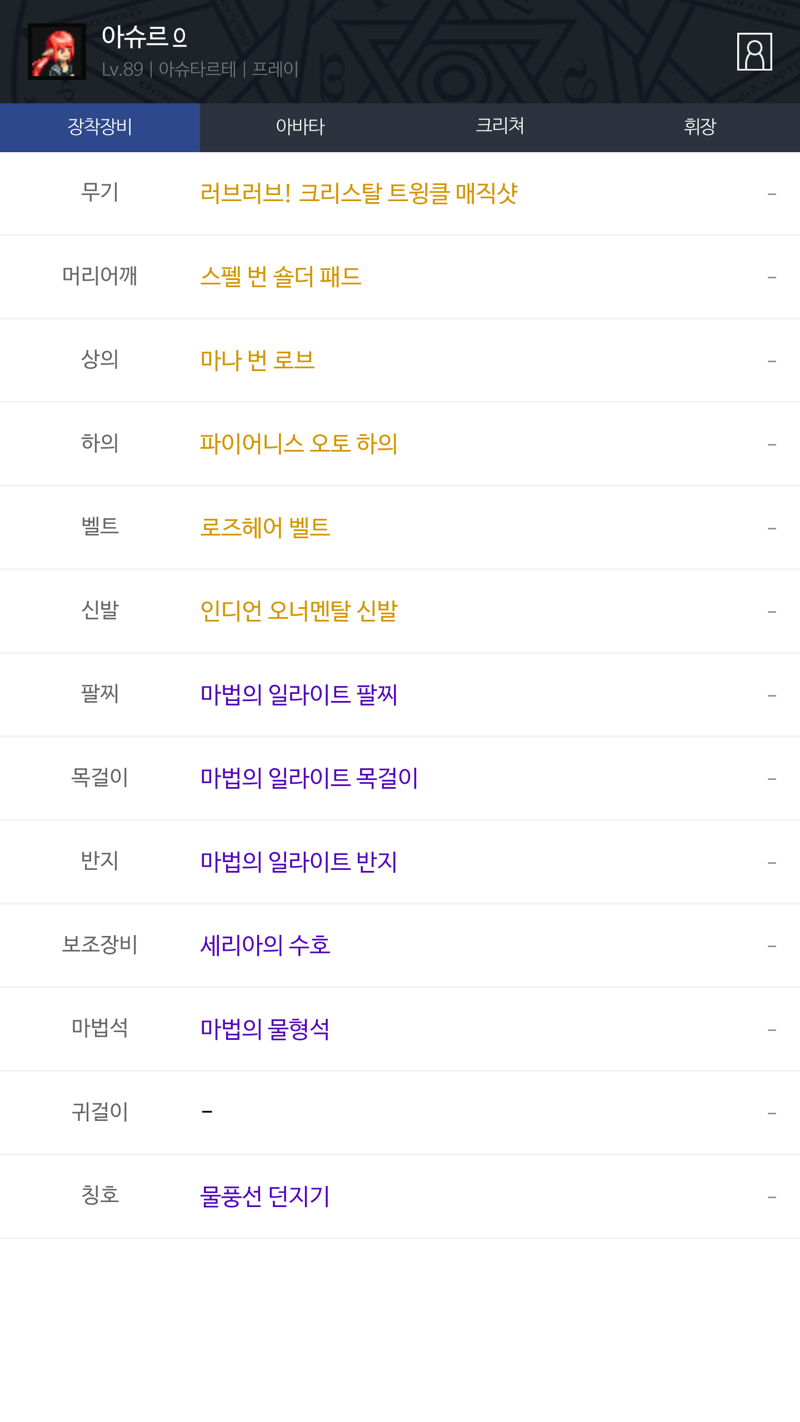The image size is (800, 1422).
Task: Switch to the 휘장 tab
Action: tap(700, 127)
